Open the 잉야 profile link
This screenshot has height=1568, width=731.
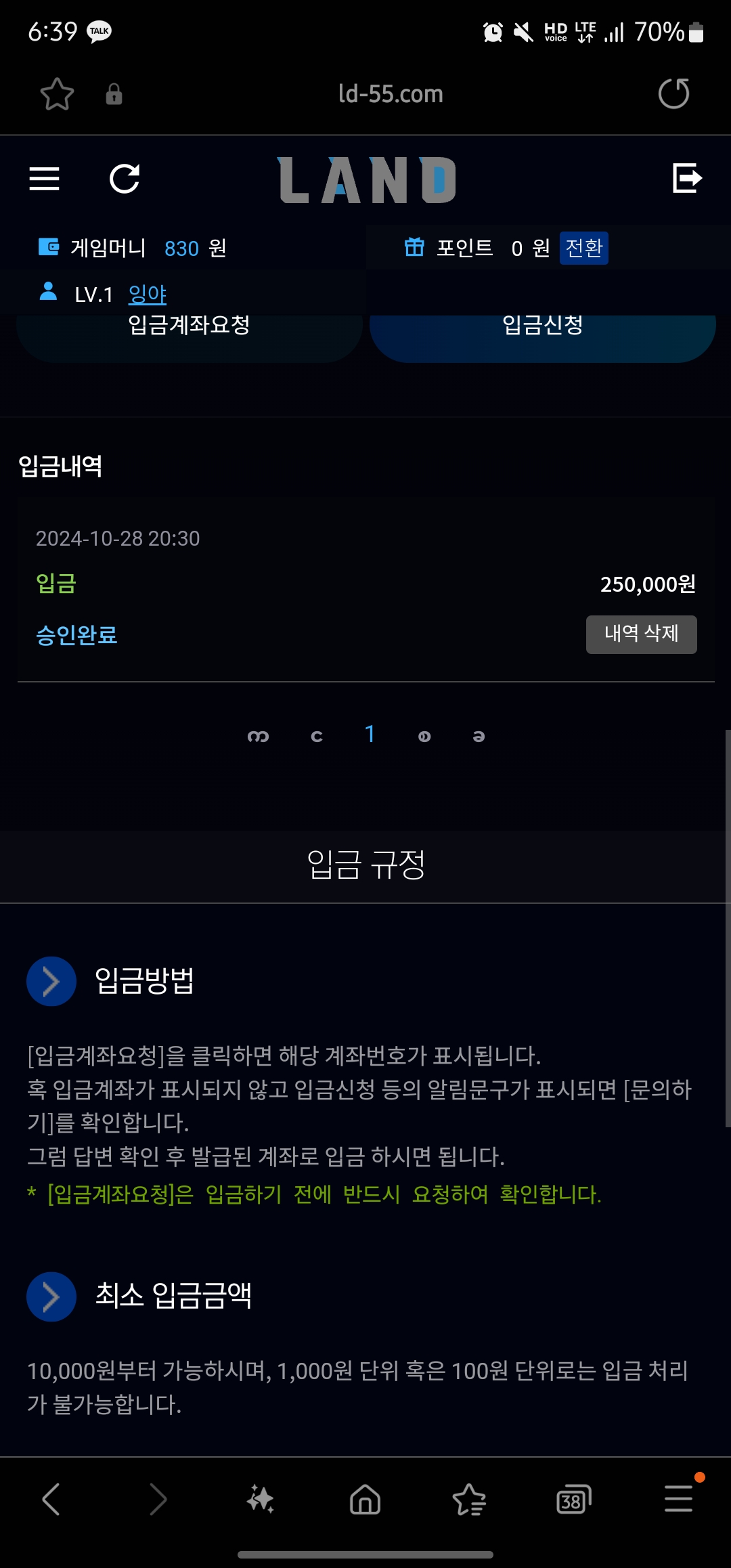tap(147, 294)
